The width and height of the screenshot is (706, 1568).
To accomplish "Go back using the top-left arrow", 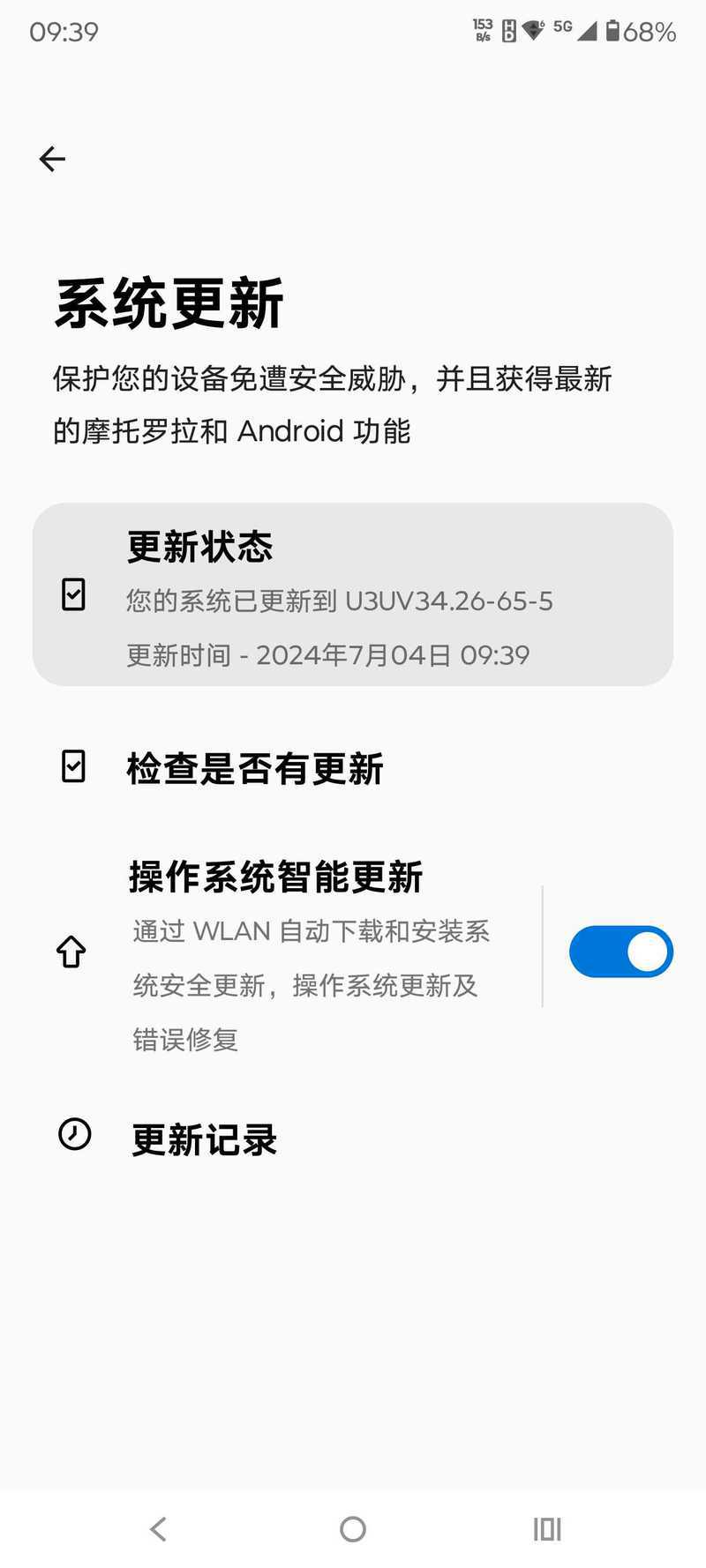I will [x=52, y=159].
